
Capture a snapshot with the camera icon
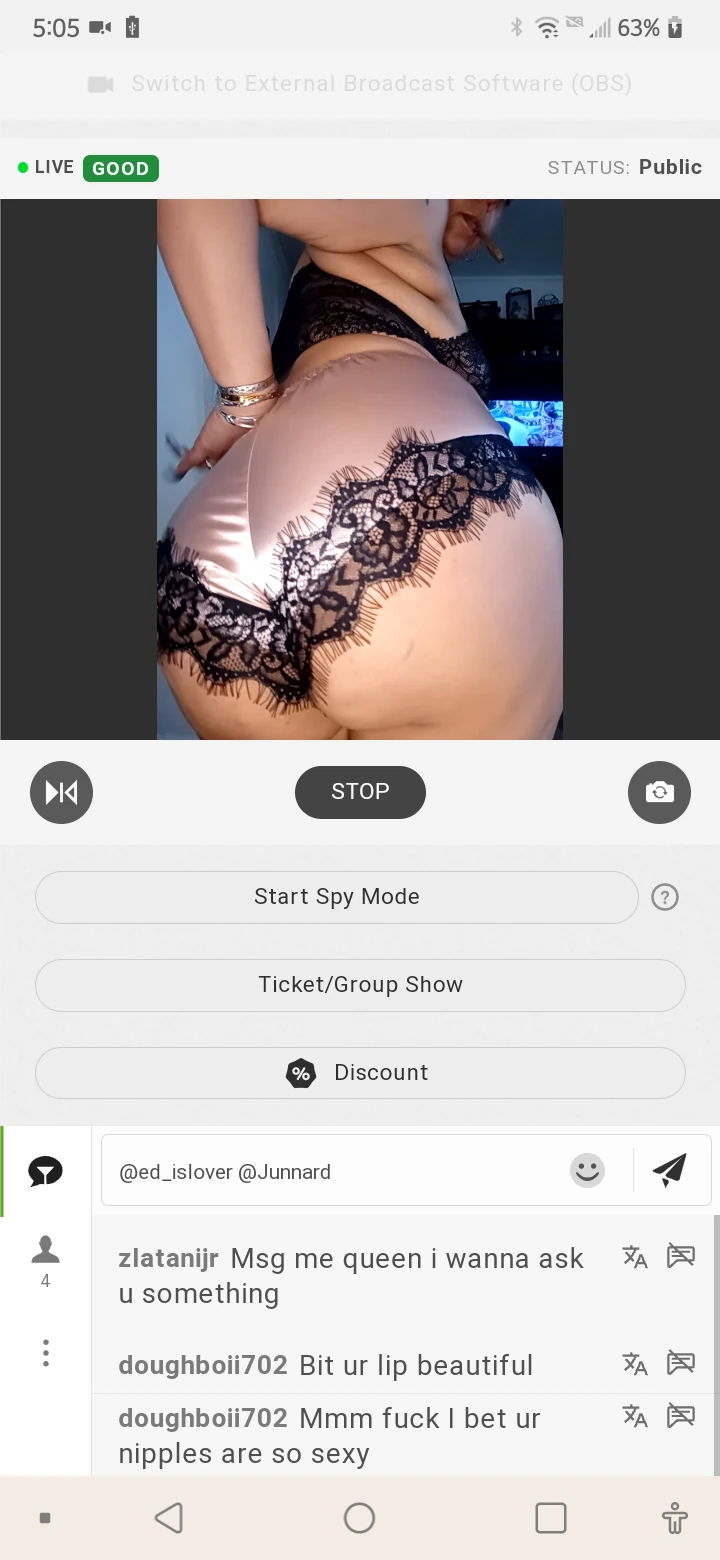[x=659, y=792]
